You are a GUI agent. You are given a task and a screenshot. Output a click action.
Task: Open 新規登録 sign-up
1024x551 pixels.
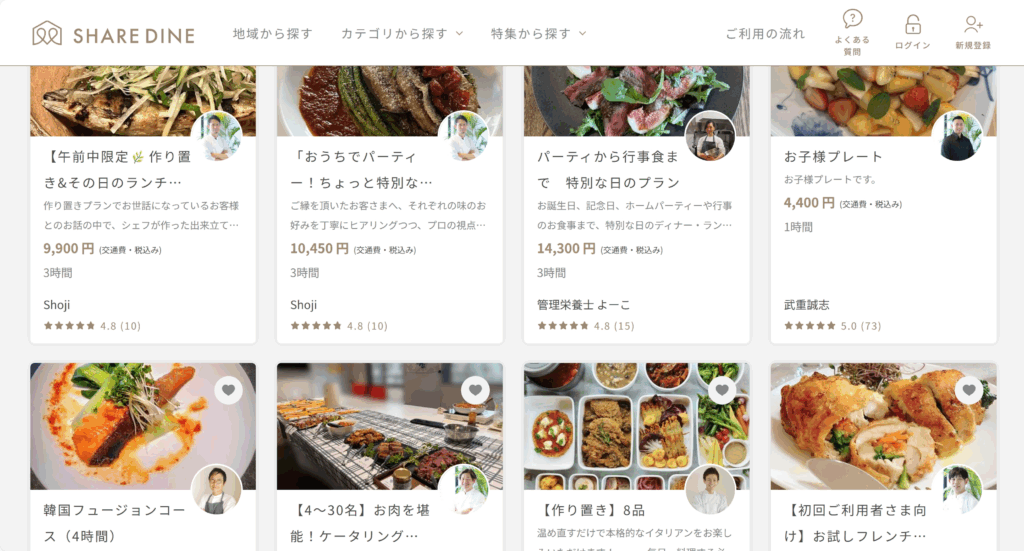point(972,32)
